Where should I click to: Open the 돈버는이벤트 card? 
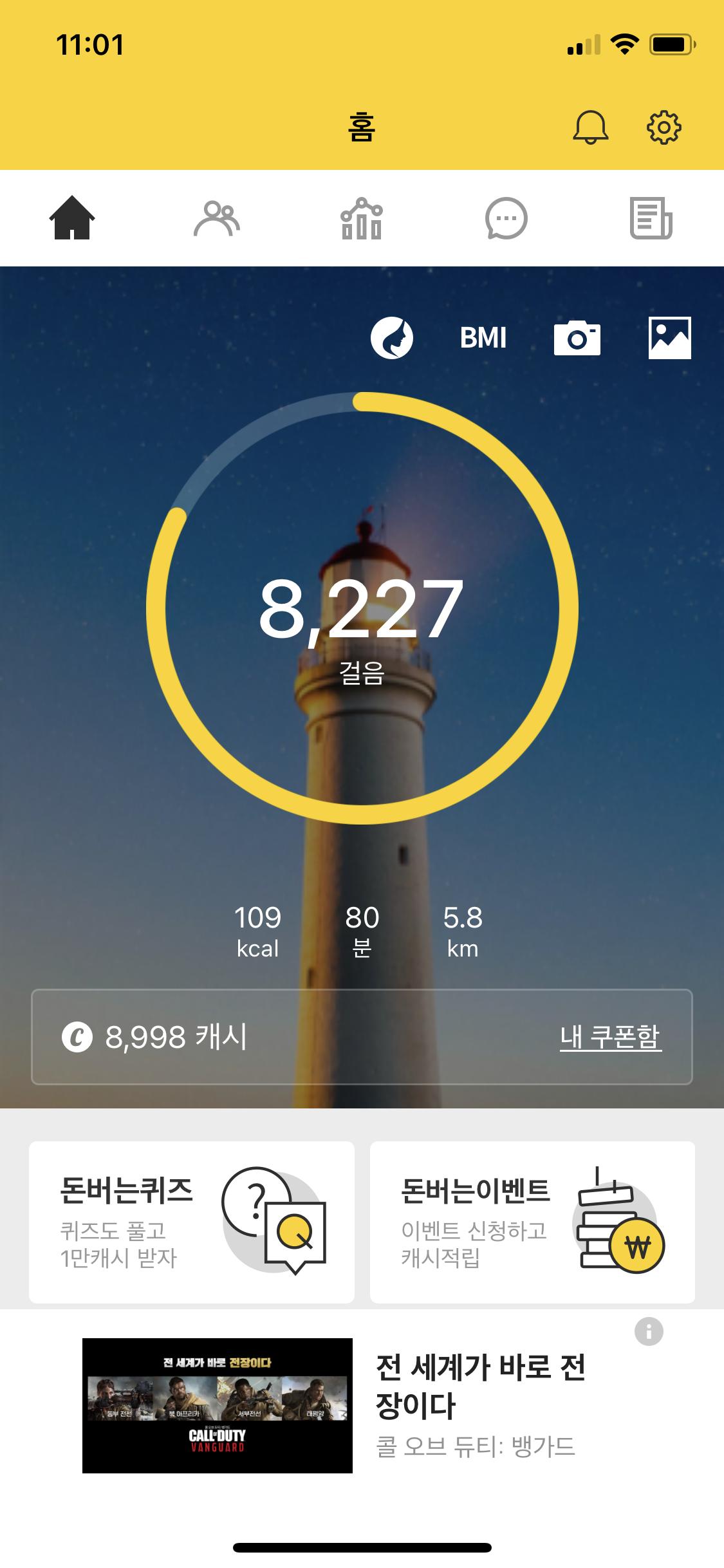coord(532,1222)
